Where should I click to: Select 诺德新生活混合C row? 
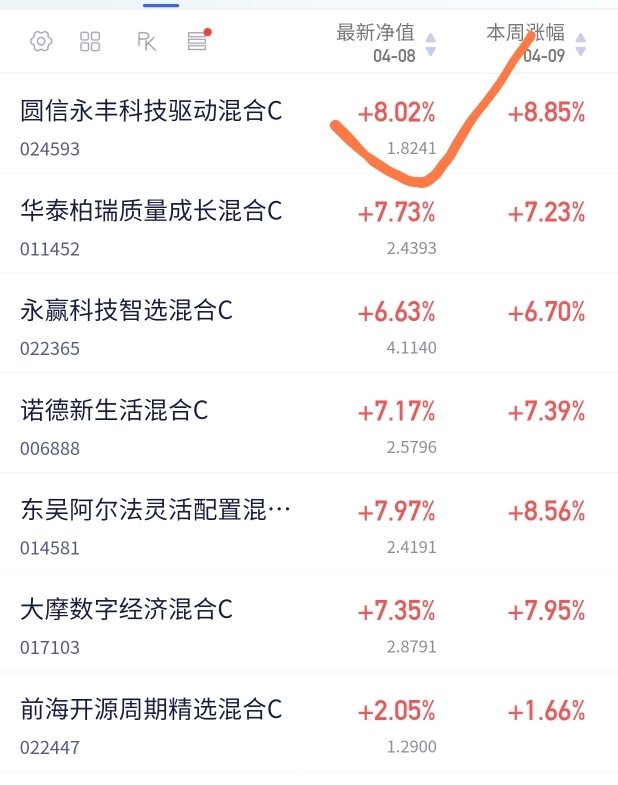point(309,423)
